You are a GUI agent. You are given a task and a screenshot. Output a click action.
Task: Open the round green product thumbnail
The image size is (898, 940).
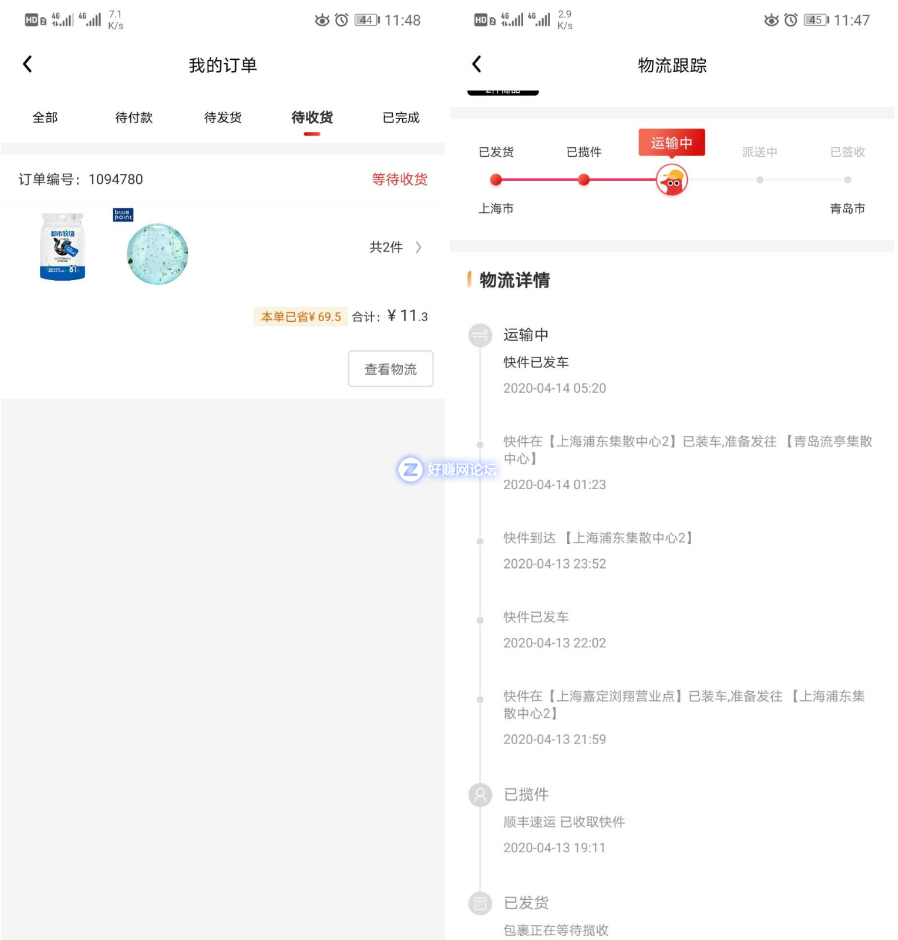pos(157,252)
